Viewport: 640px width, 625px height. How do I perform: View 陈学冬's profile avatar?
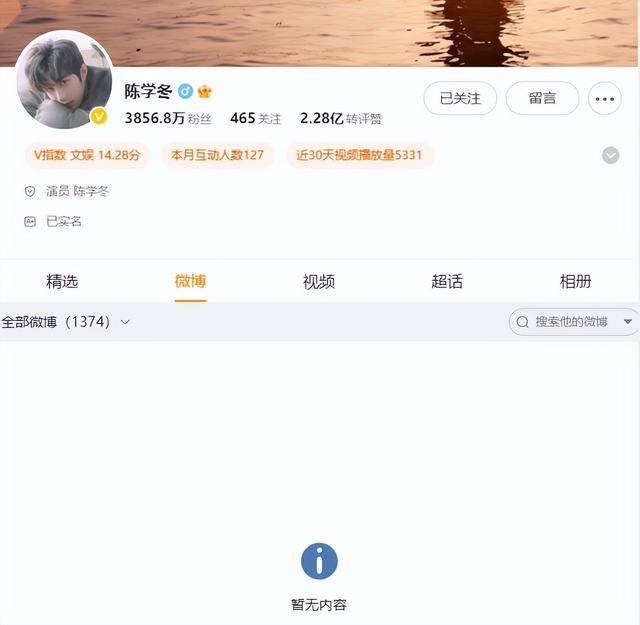pyautogui.click(x=64, y=80)
